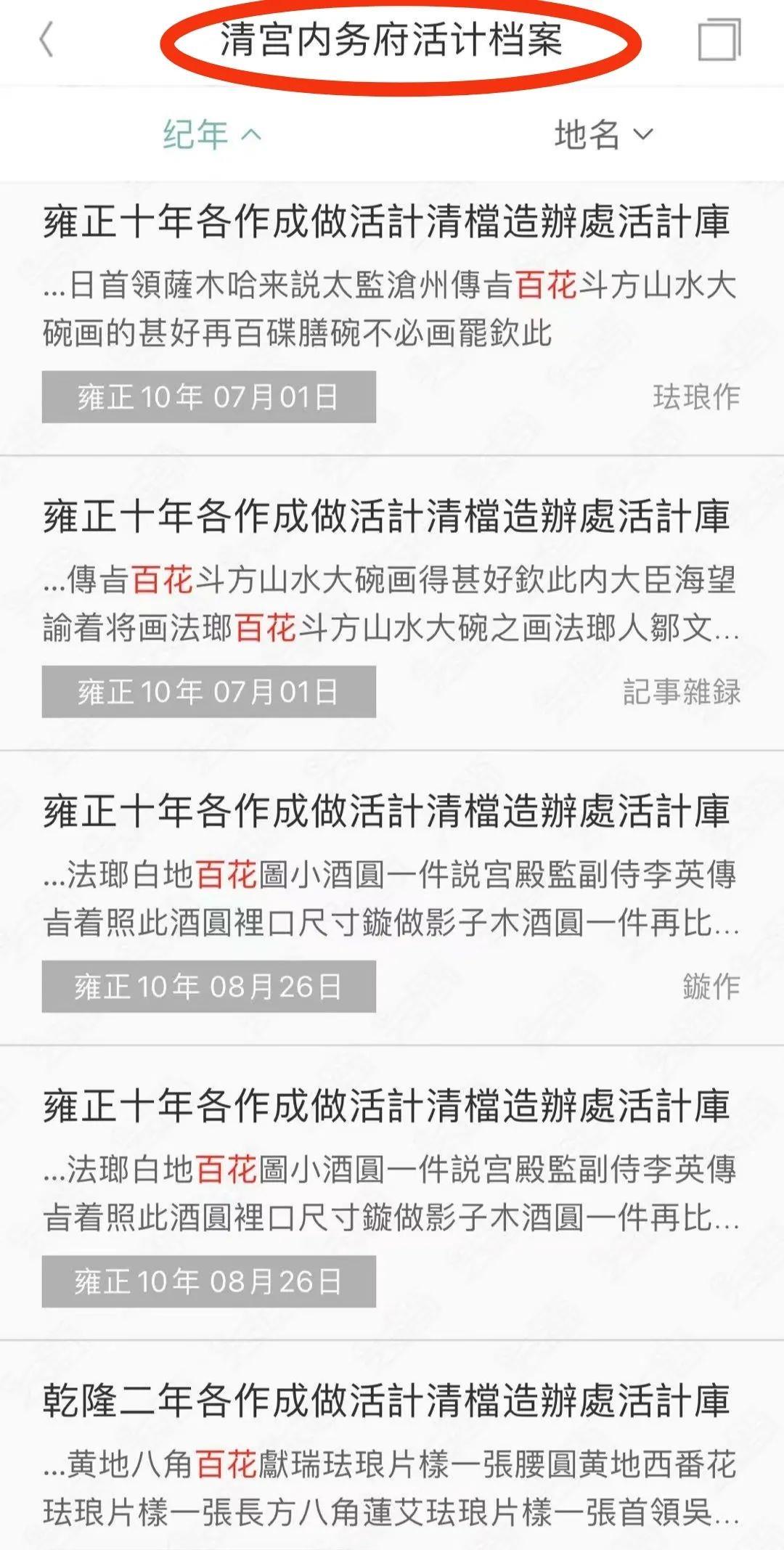Open the 鏇作 record dated 雍正10年08月26日

pyautogui.click(x=392, y=899)
